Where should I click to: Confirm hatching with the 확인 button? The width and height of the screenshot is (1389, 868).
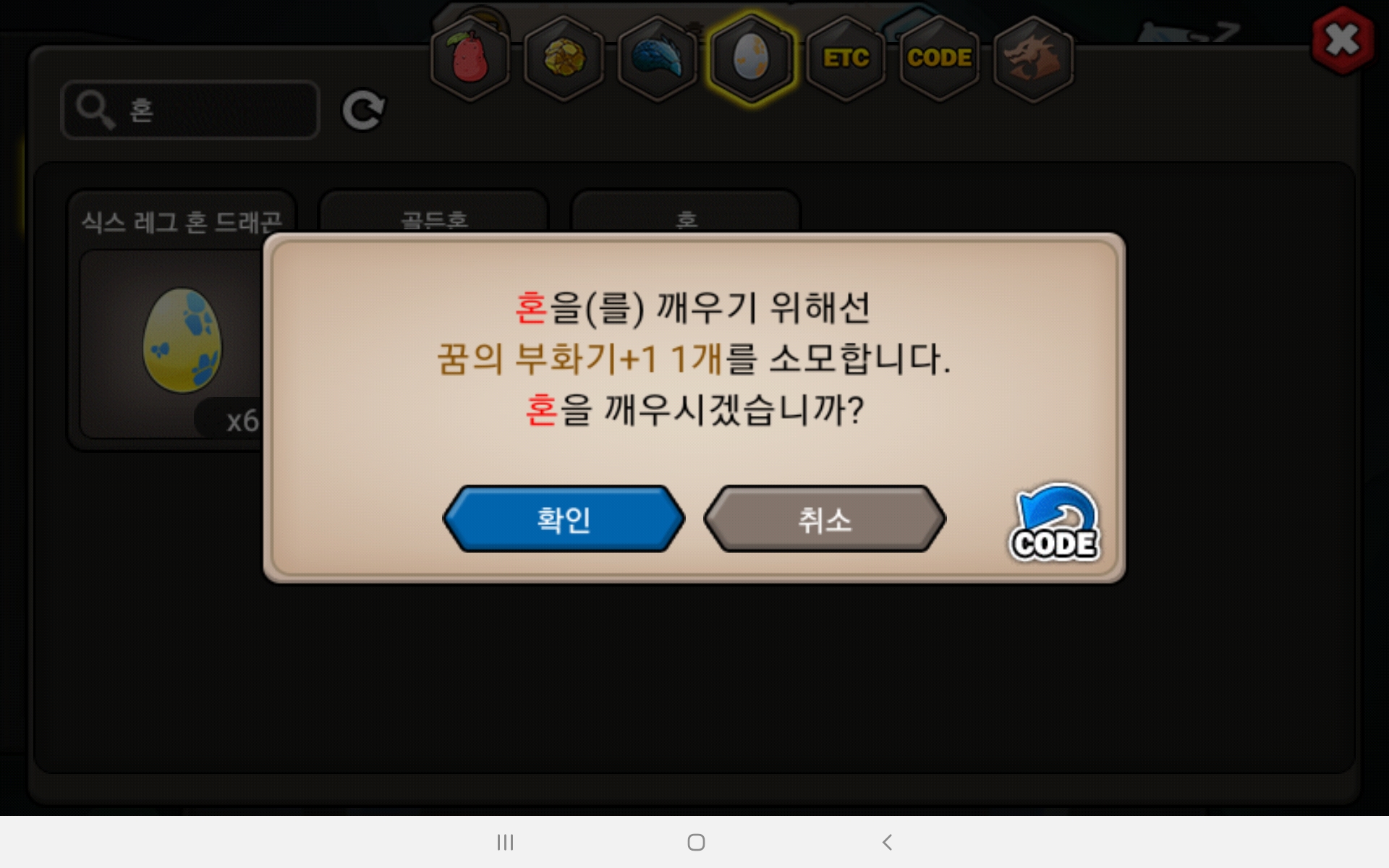click(x=564, y=519)
